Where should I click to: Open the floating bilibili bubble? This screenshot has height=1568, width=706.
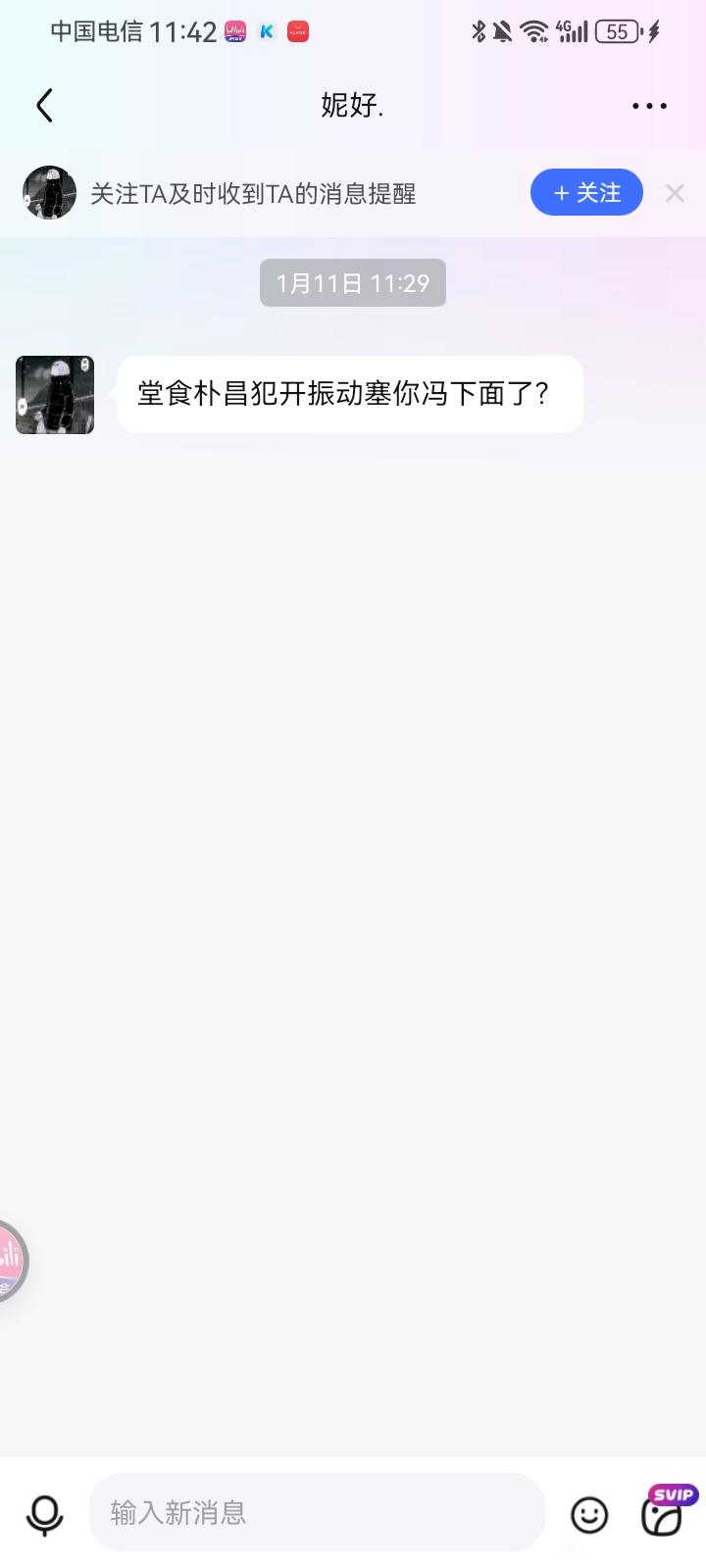(x=10, y=1261)
